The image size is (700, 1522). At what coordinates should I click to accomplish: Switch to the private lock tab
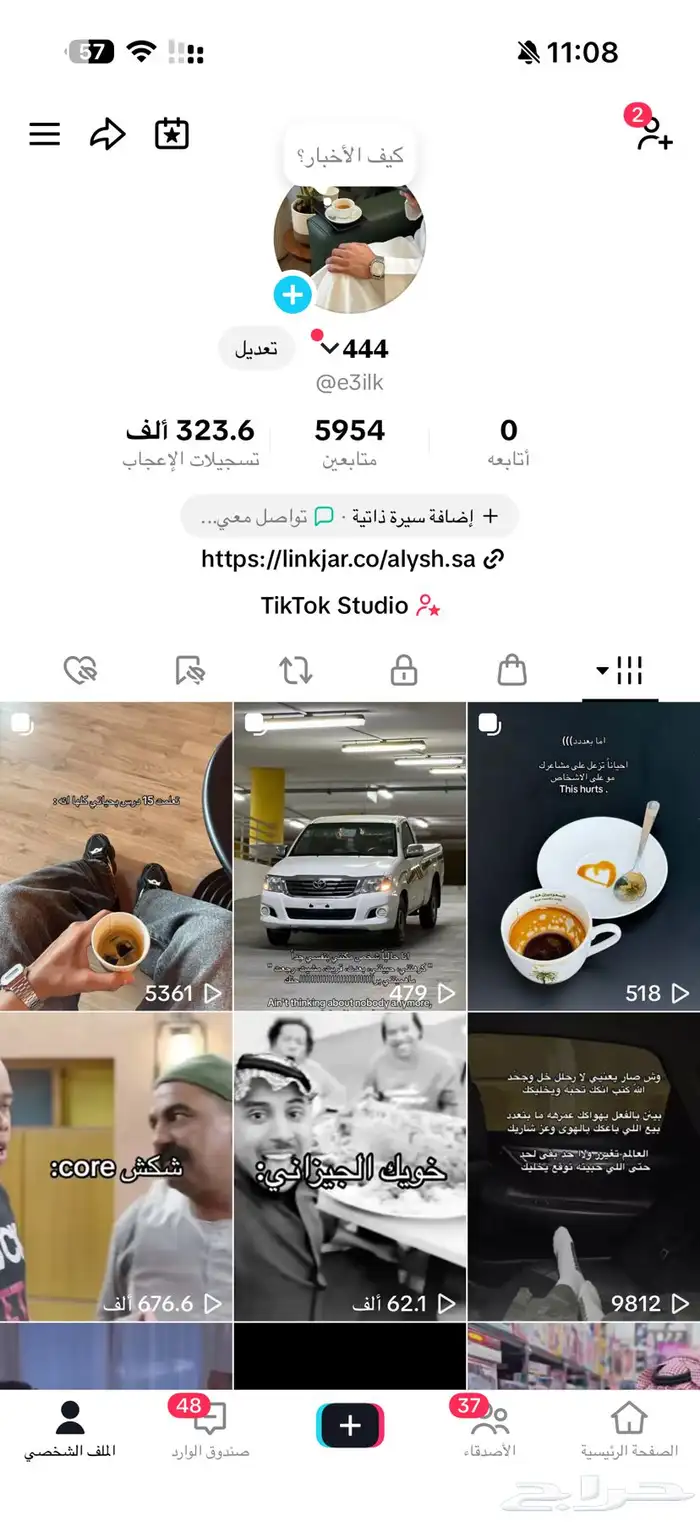(x=404, y=670)
